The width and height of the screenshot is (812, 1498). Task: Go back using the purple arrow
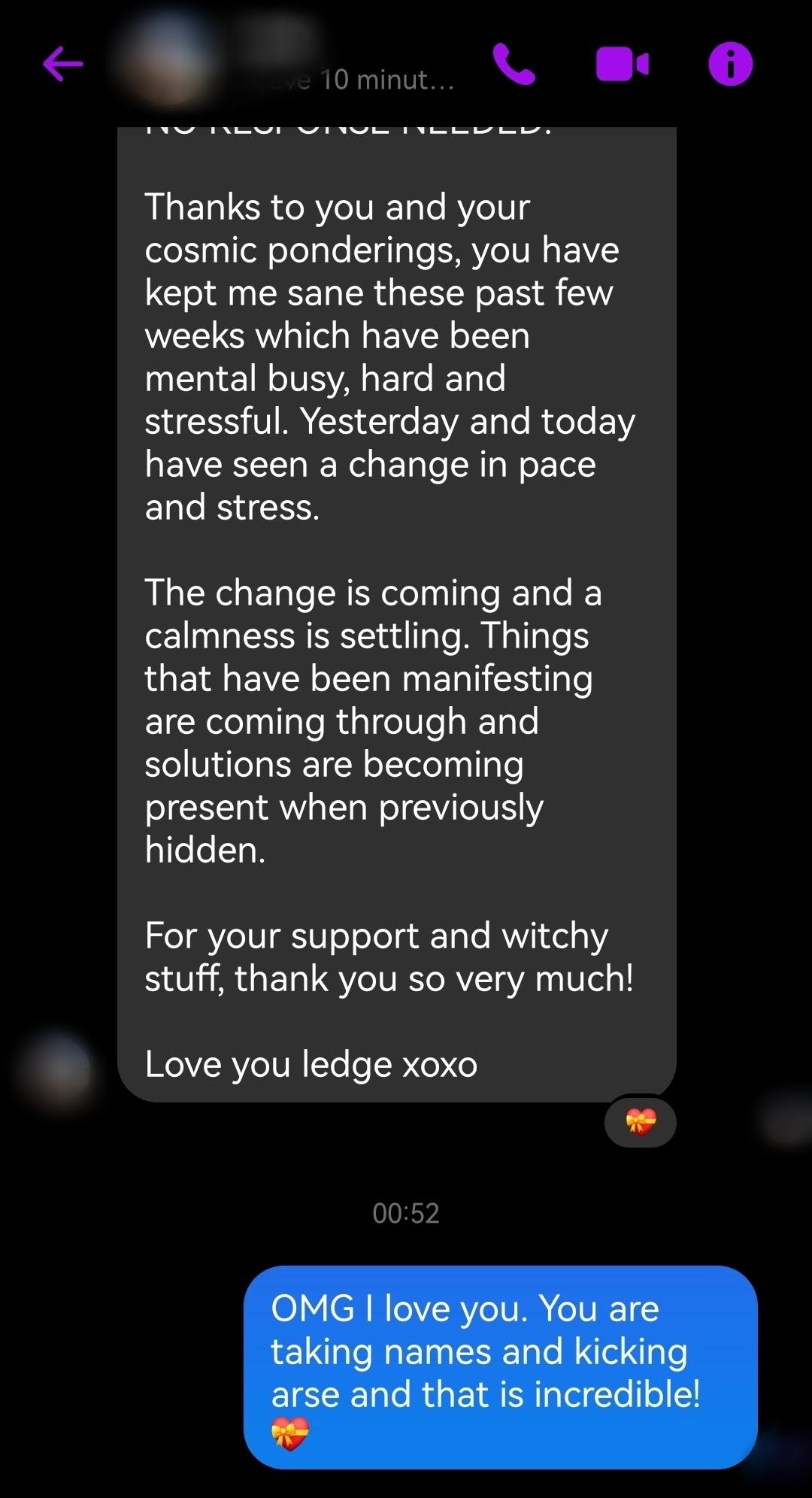click(63, 64)
